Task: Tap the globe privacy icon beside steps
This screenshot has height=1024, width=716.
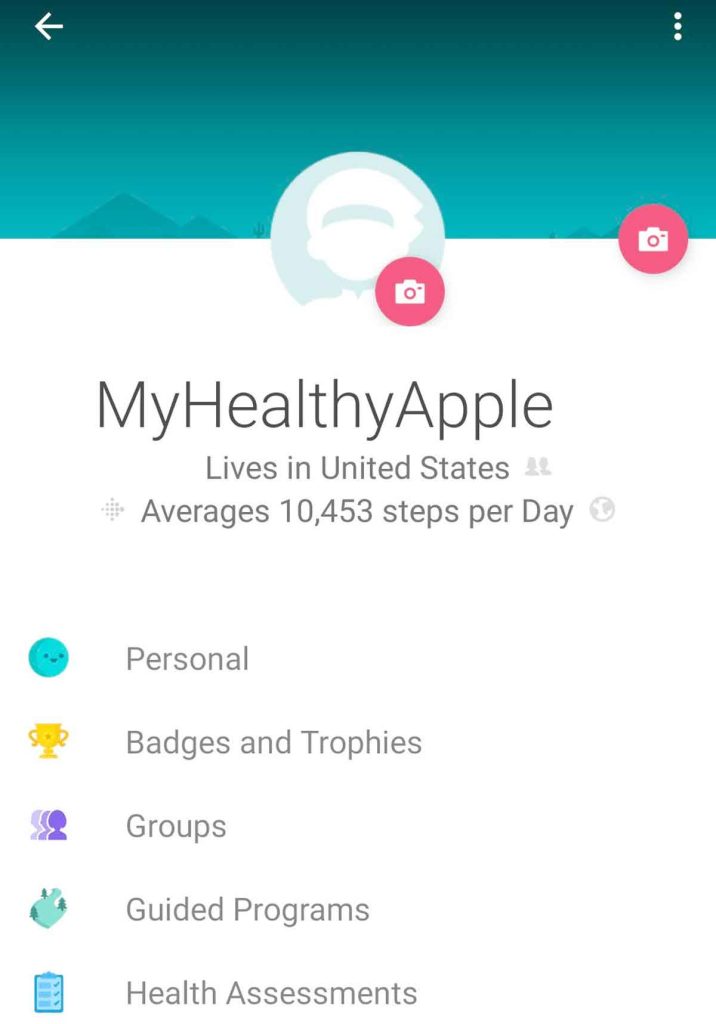Action: pos(602,511)
